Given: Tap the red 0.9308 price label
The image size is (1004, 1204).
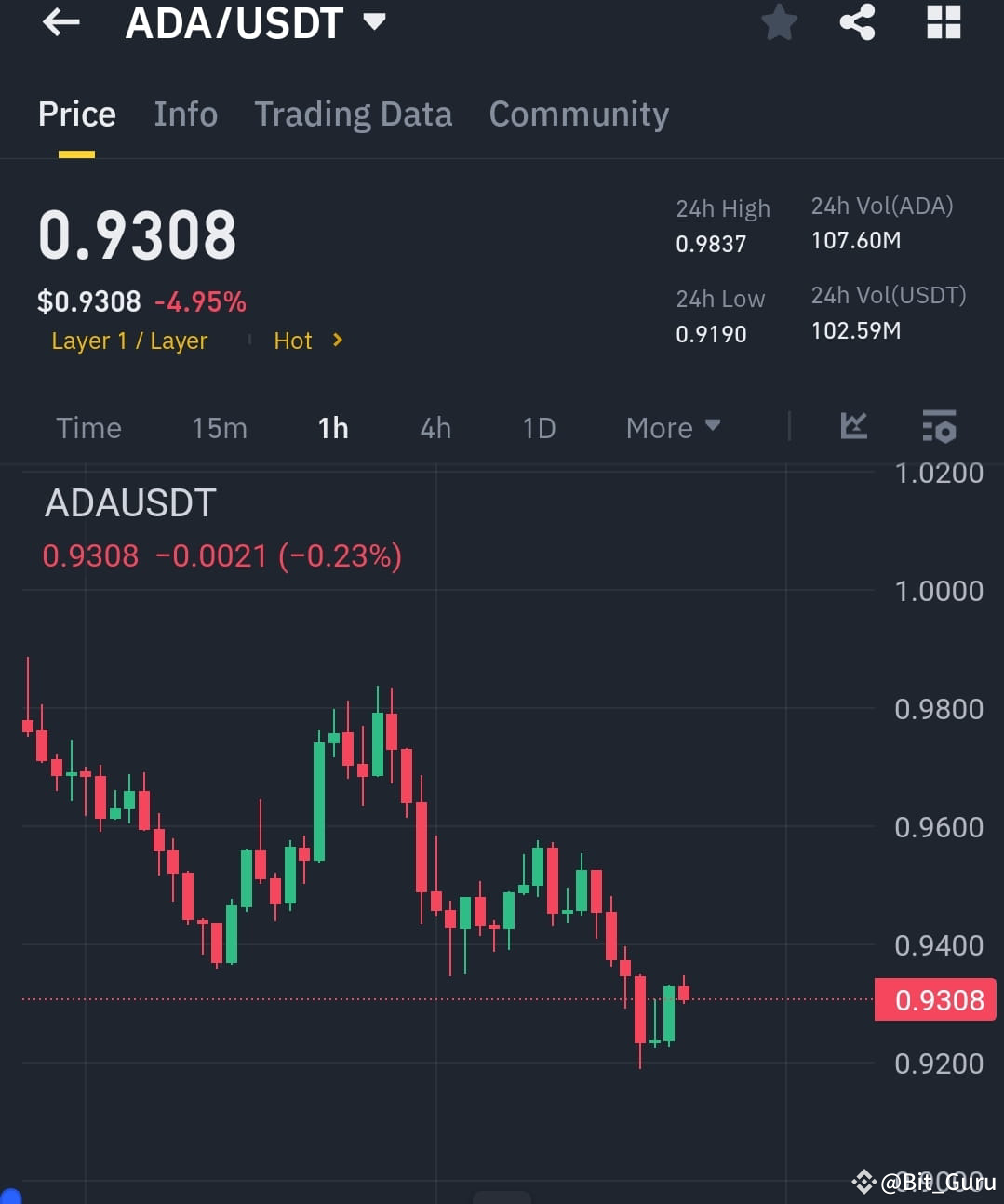Looking at the screenshot, I should click(x=935, y=999).
